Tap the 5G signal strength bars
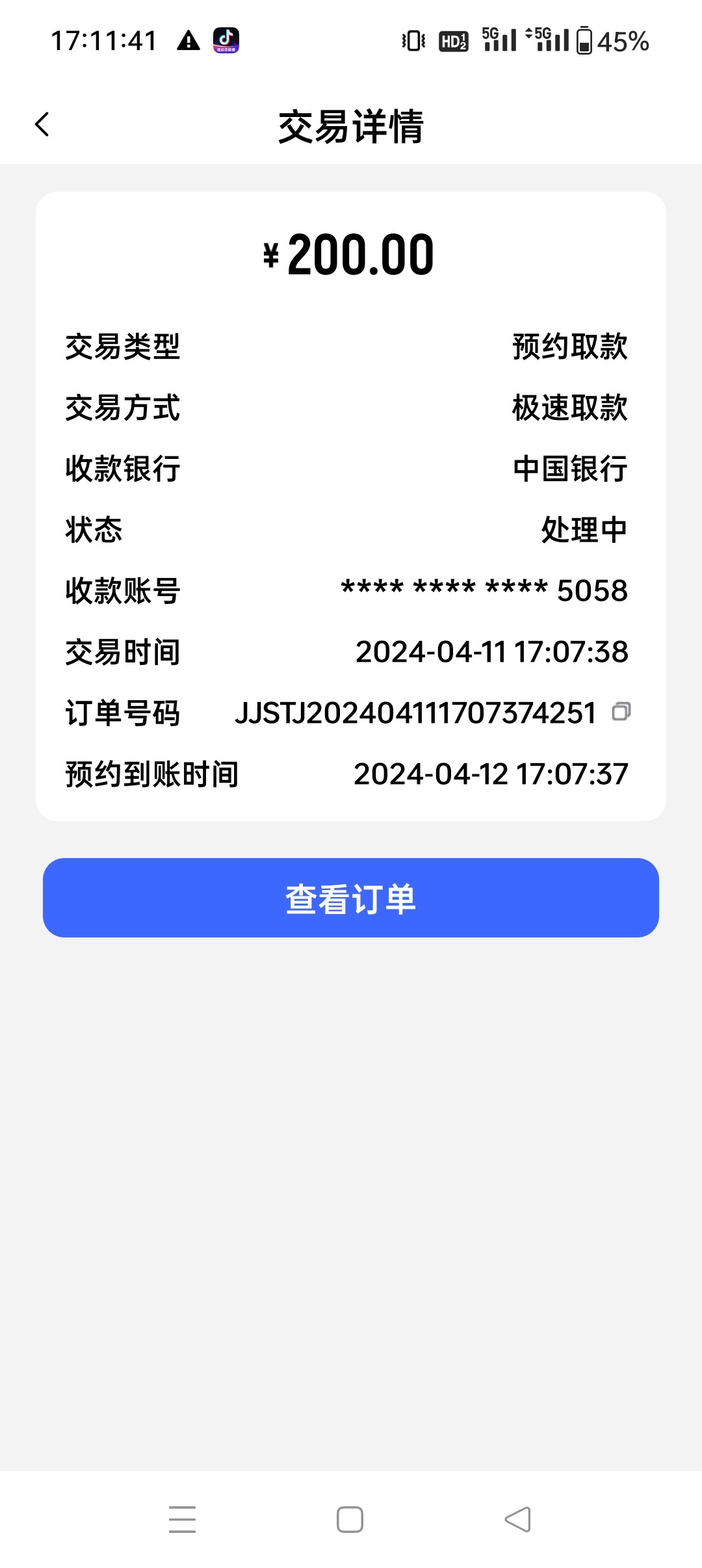 (x=498, y=41)
